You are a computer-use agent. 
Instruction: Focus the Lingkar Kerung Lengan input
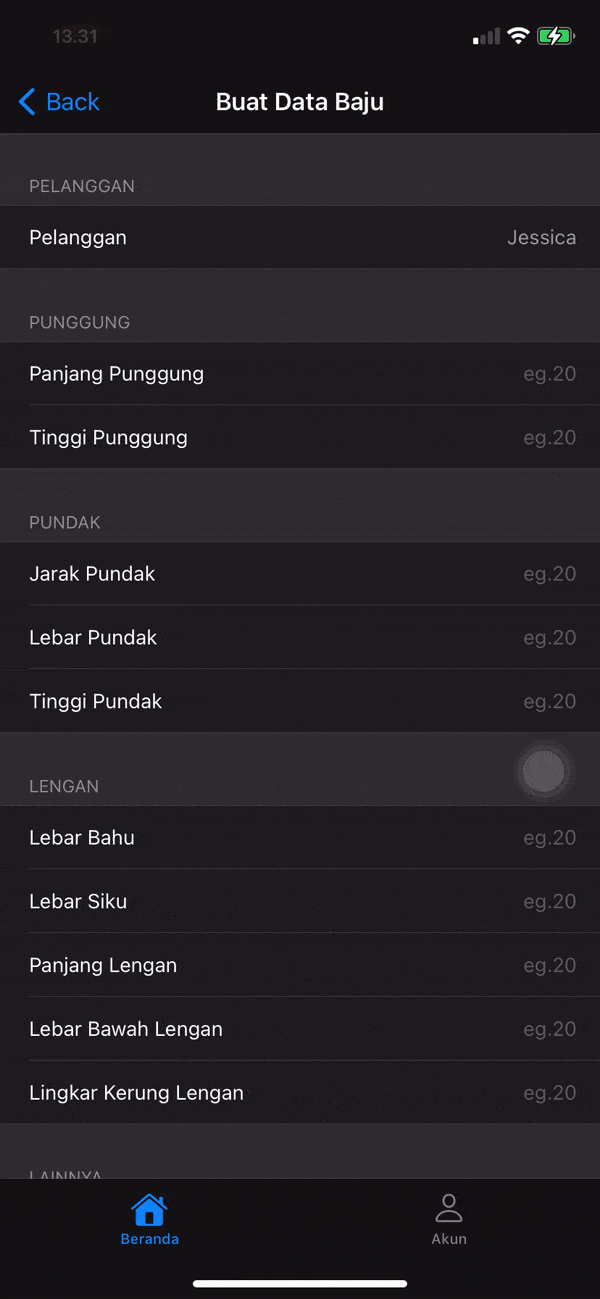click(x=548, y=1094)
